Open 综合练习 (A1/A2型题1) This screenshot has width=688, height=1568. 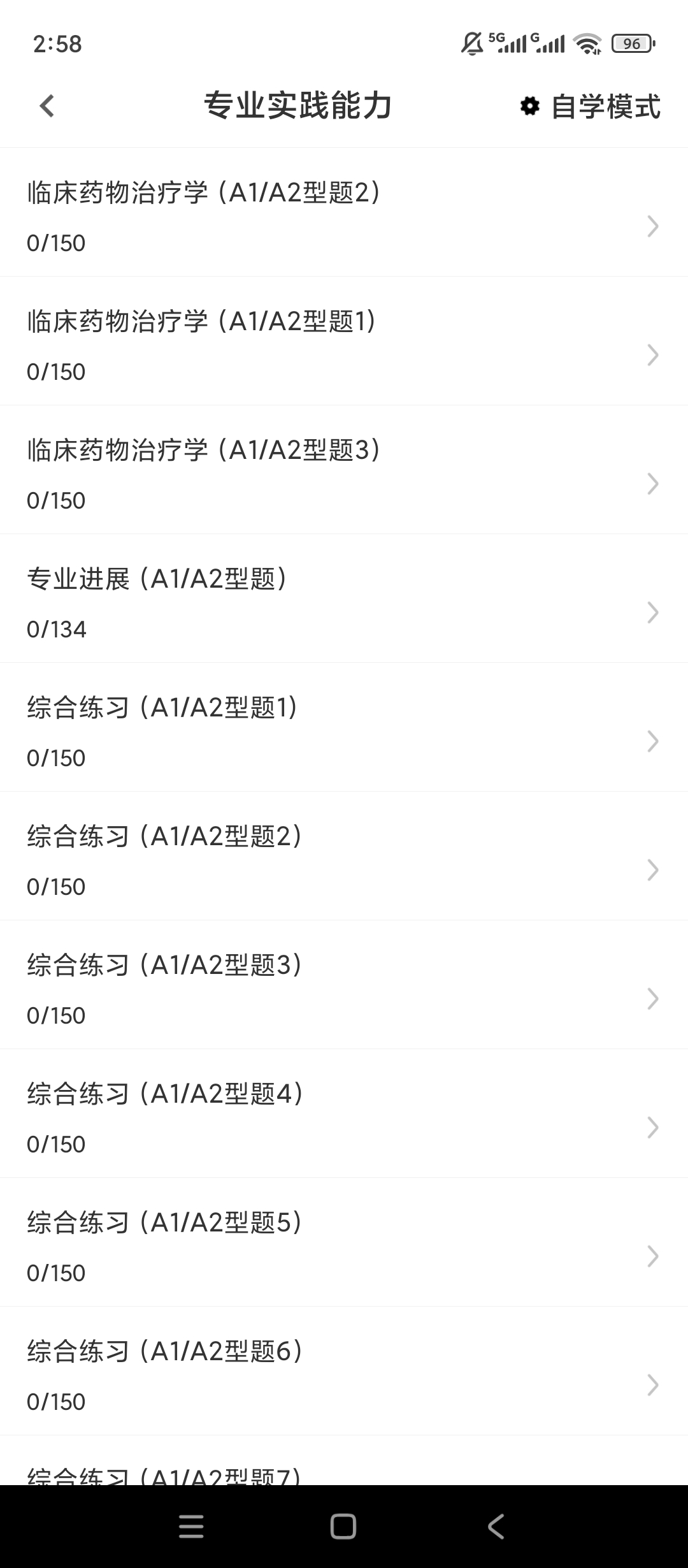pos(344,727)
